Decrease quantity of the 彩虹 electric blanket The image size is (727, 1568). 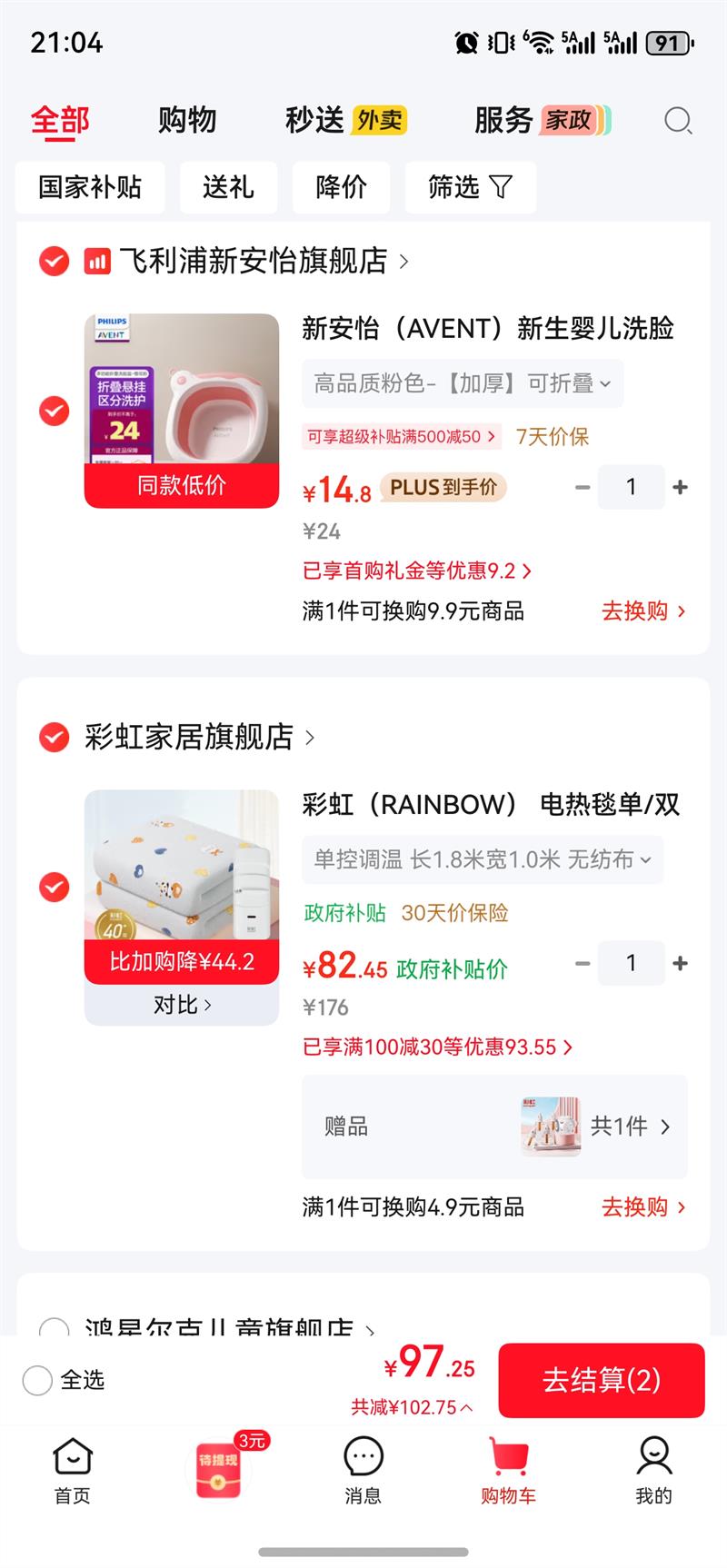tap(583, 963)
